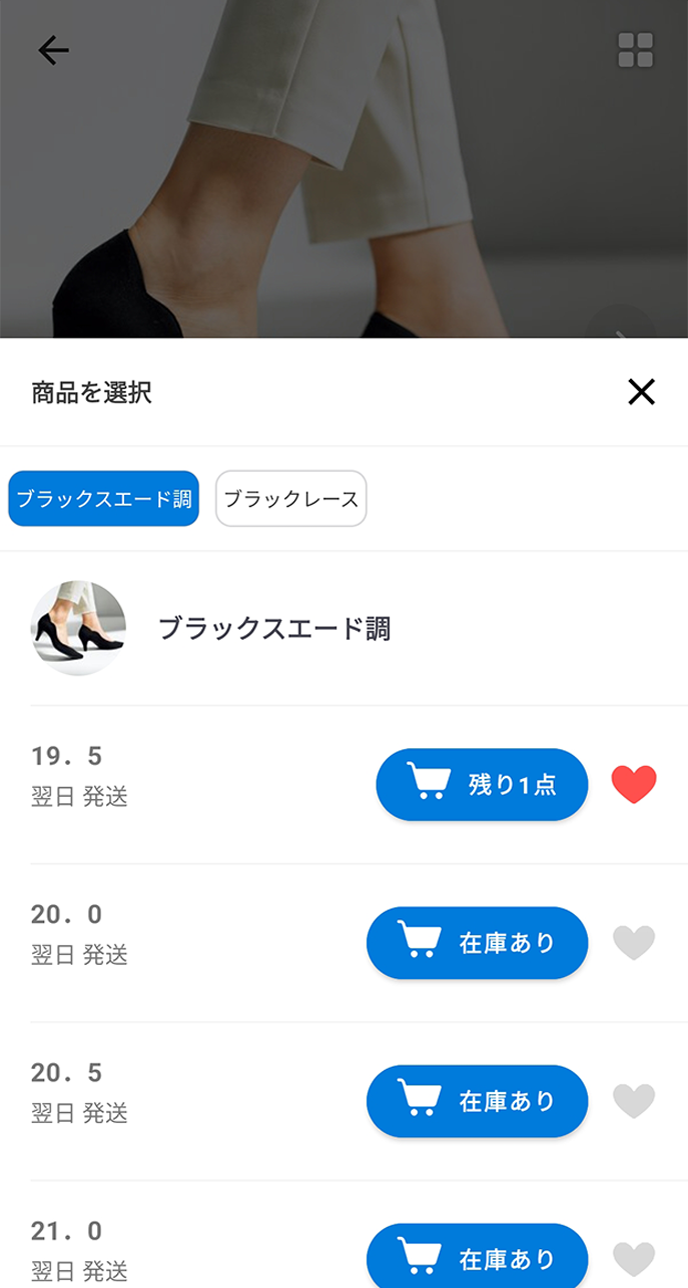This screenshot has width=688, height=1288.
Task: Add size 21.0 to the cart
Action: point(477,1258)
